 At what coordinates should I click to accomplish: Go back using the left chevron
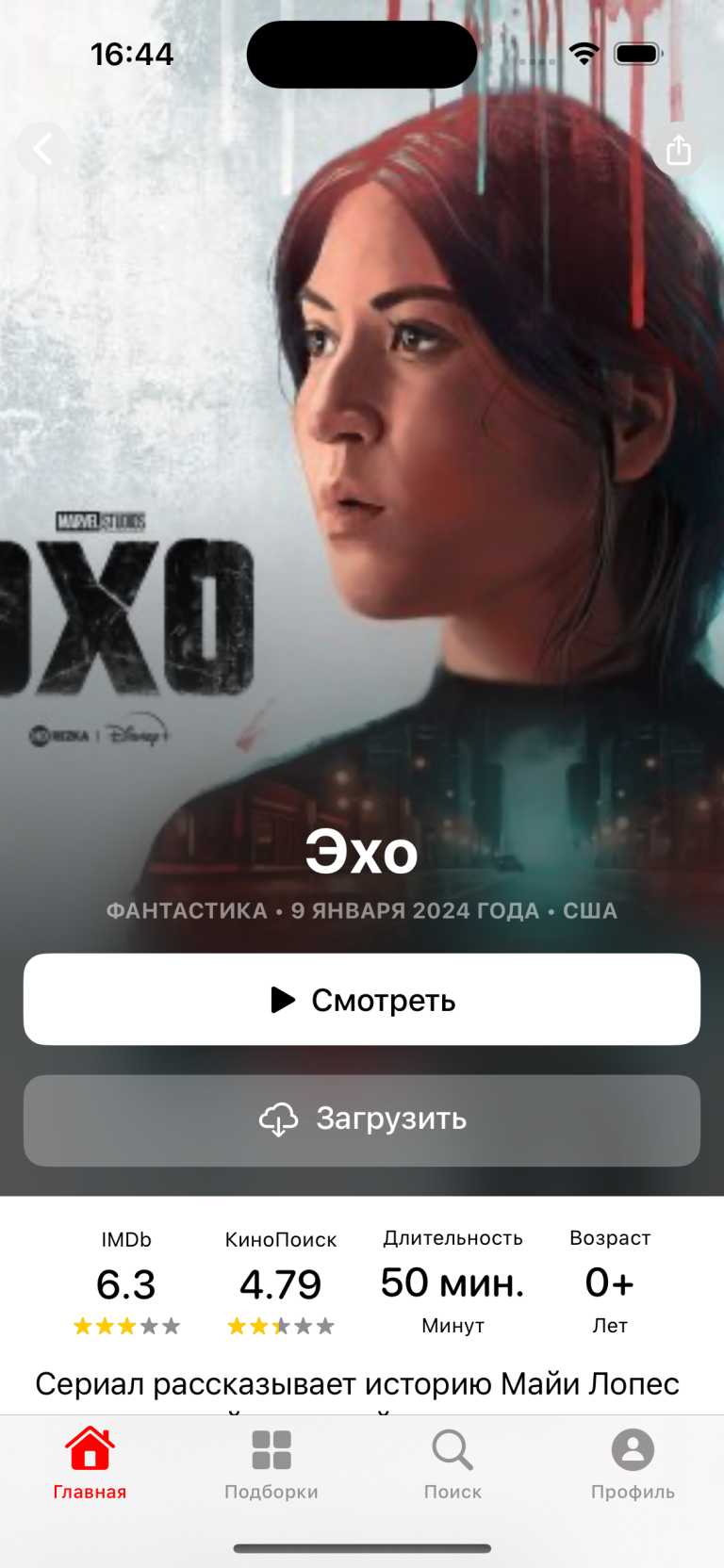click(x=41, y=149)
